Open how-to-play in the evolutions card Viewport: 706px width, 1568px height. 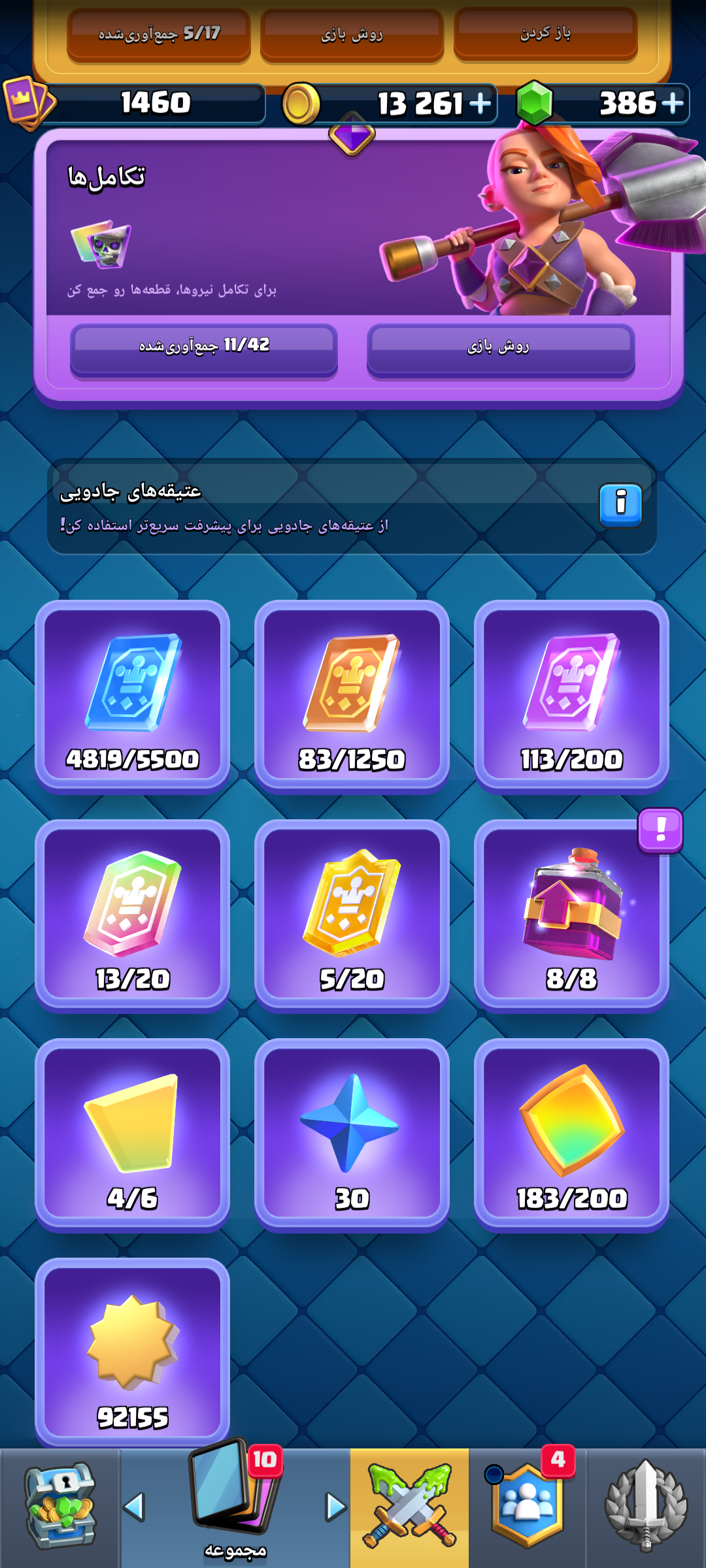[x=501, y=349]
